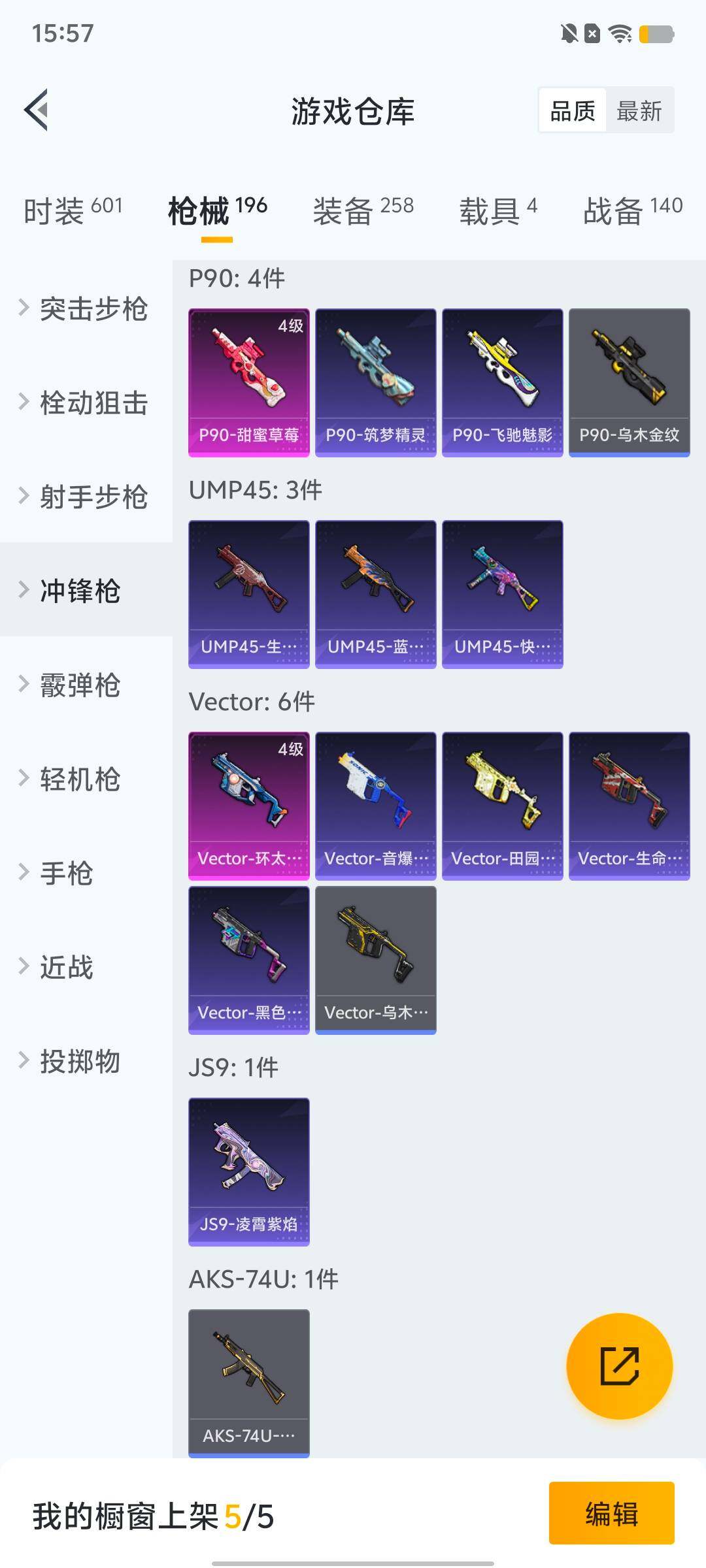Open the UMP45-快 skin tile
706x1568 pixels.
[x=502, y=594]
